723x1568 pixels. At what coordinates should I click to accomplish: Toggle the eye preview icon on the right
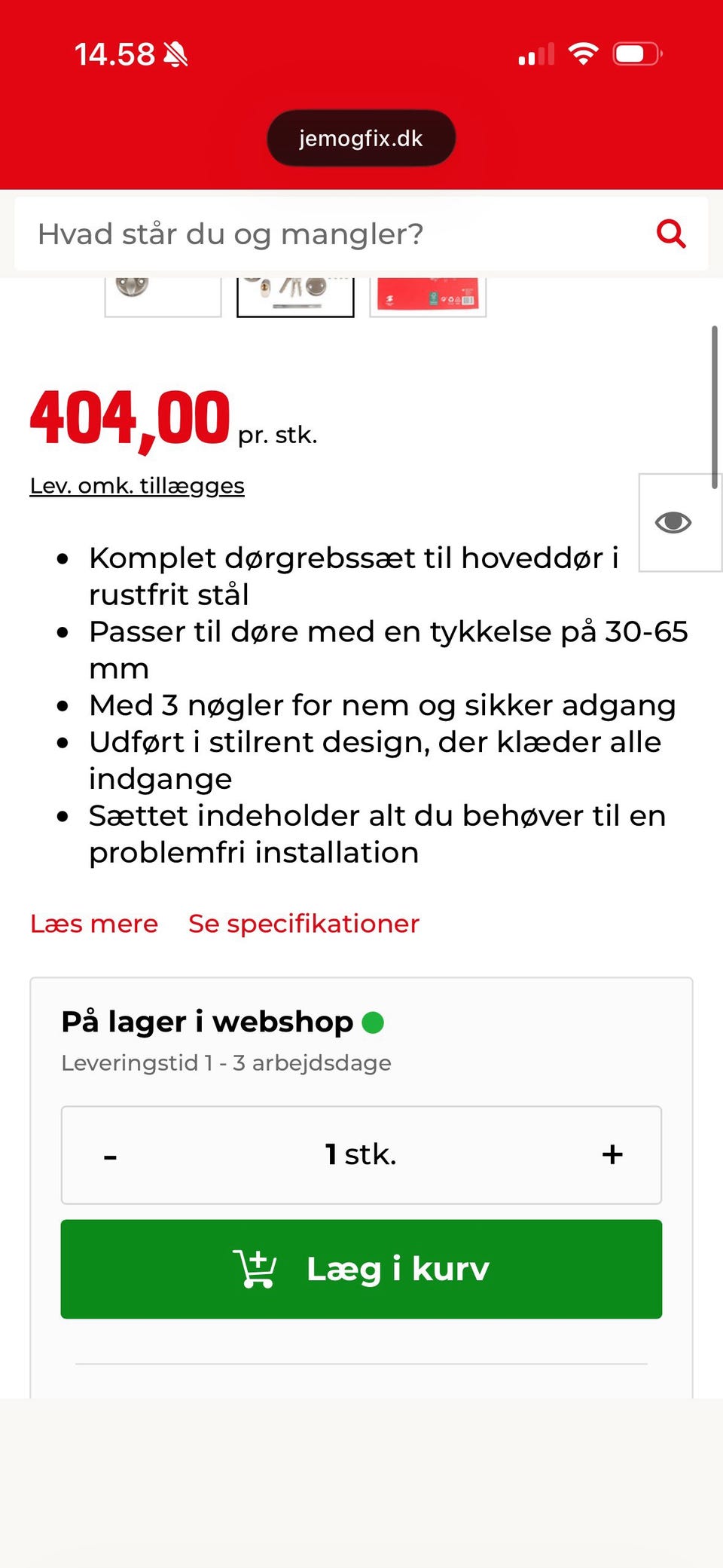pyautogui.click(x=675, y=522)
